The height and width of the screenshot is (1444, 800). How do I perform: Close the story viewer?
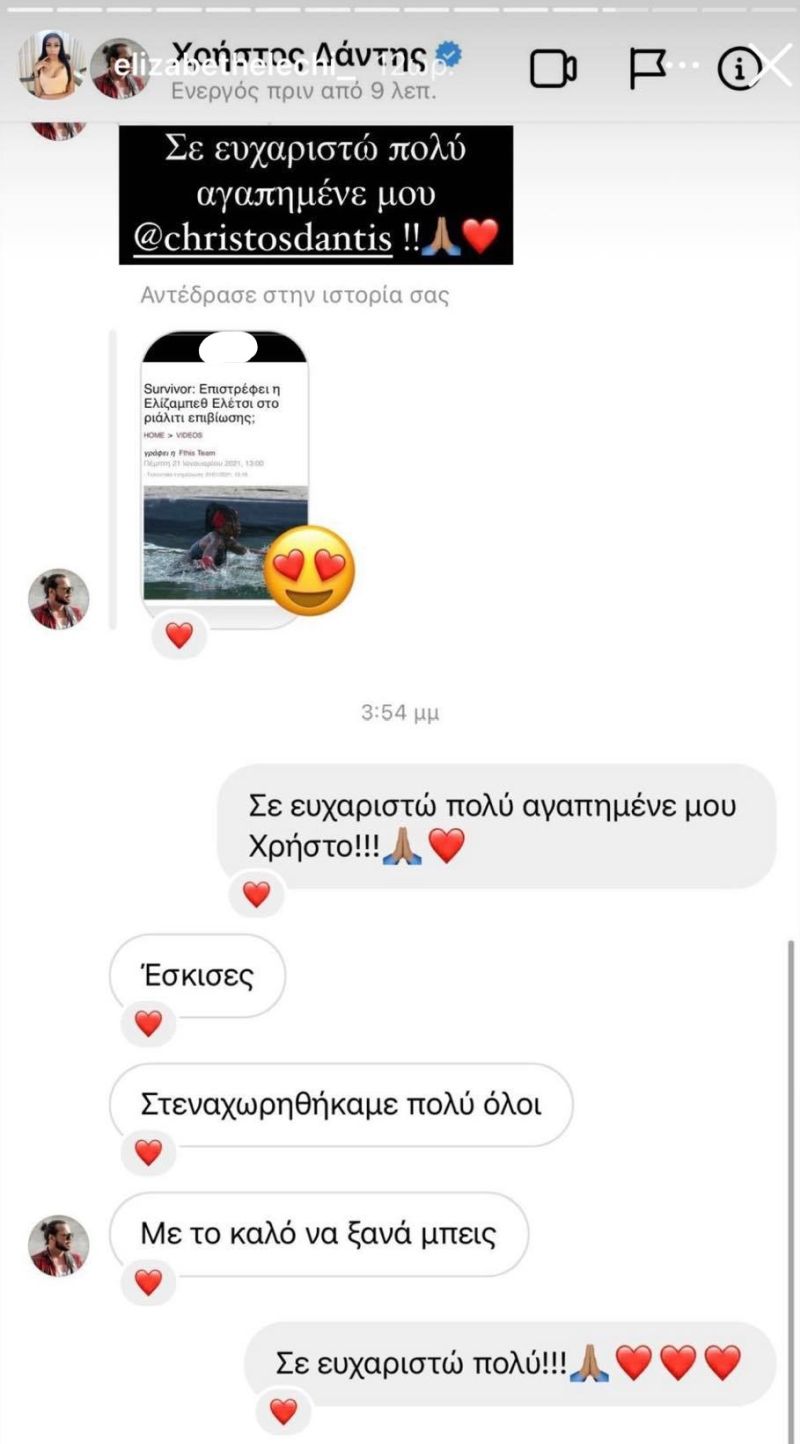(x=773, y=66)
